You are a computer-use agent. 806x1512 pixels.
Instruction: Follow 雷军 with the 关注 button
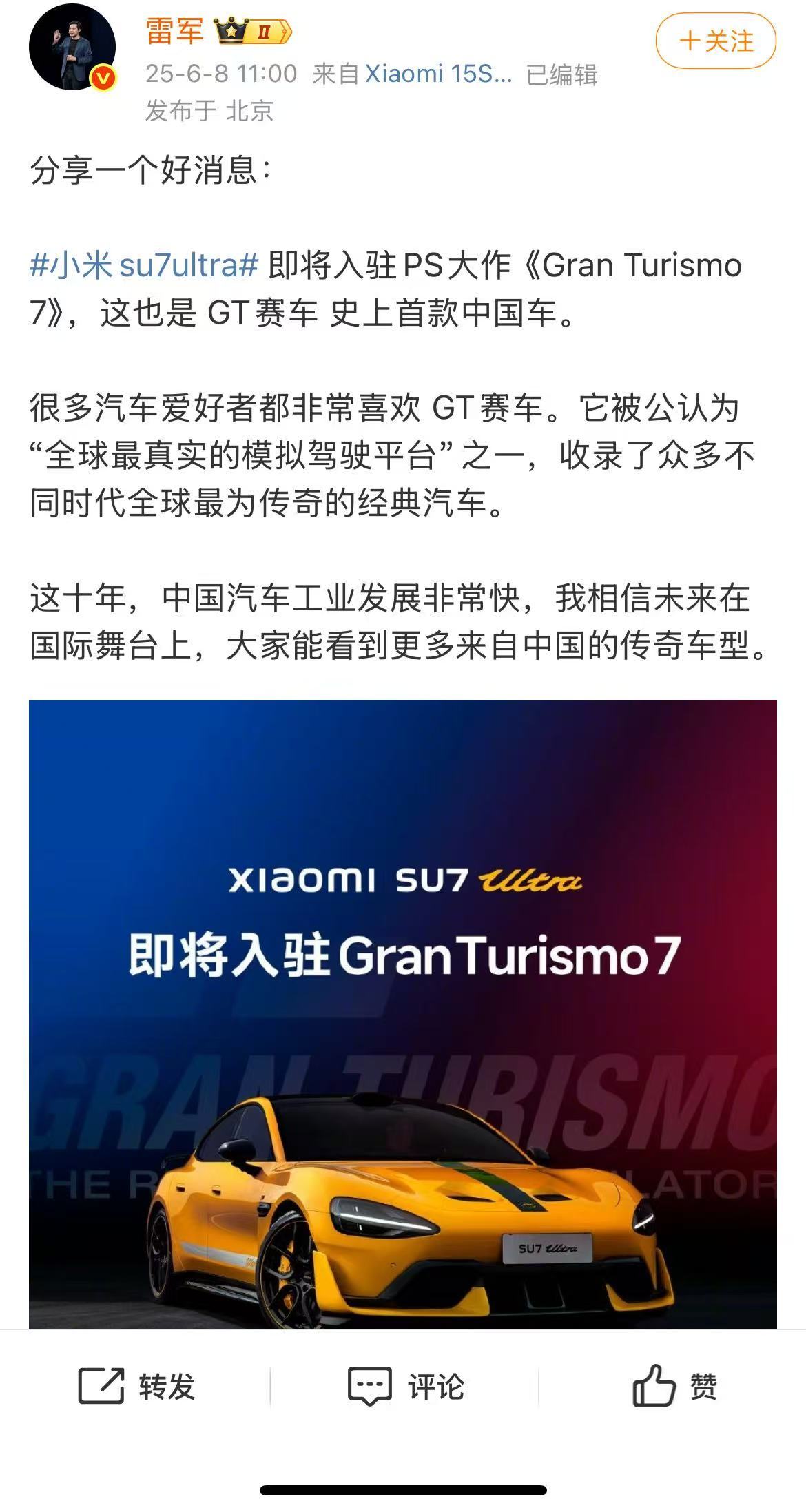click(716, 41)
